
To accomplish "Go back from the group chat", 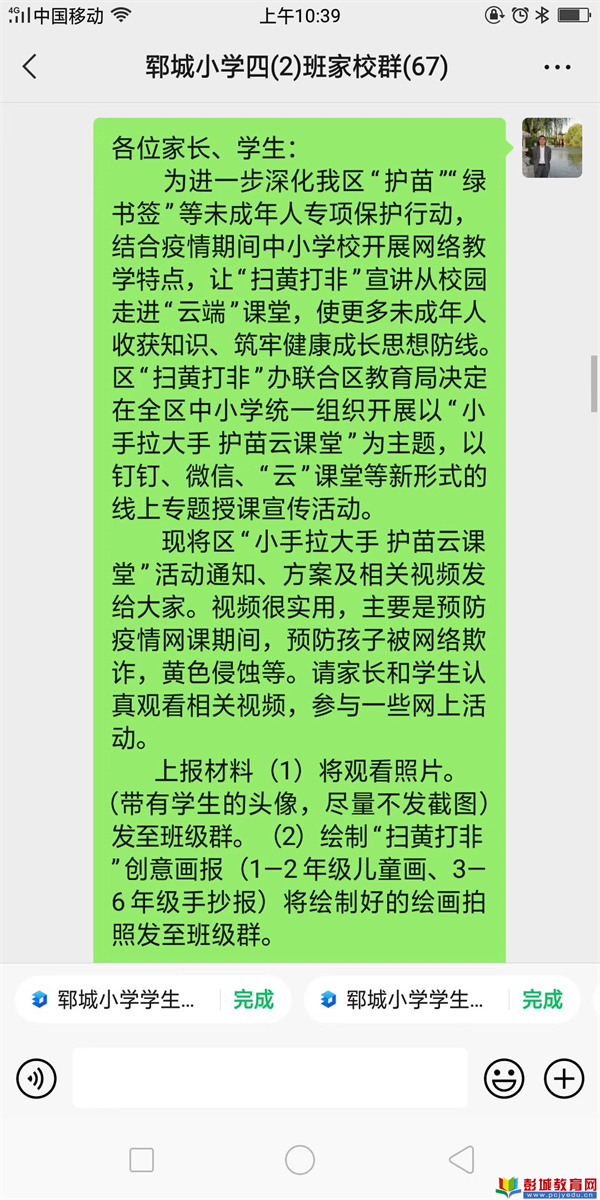I will coord(29,67).
